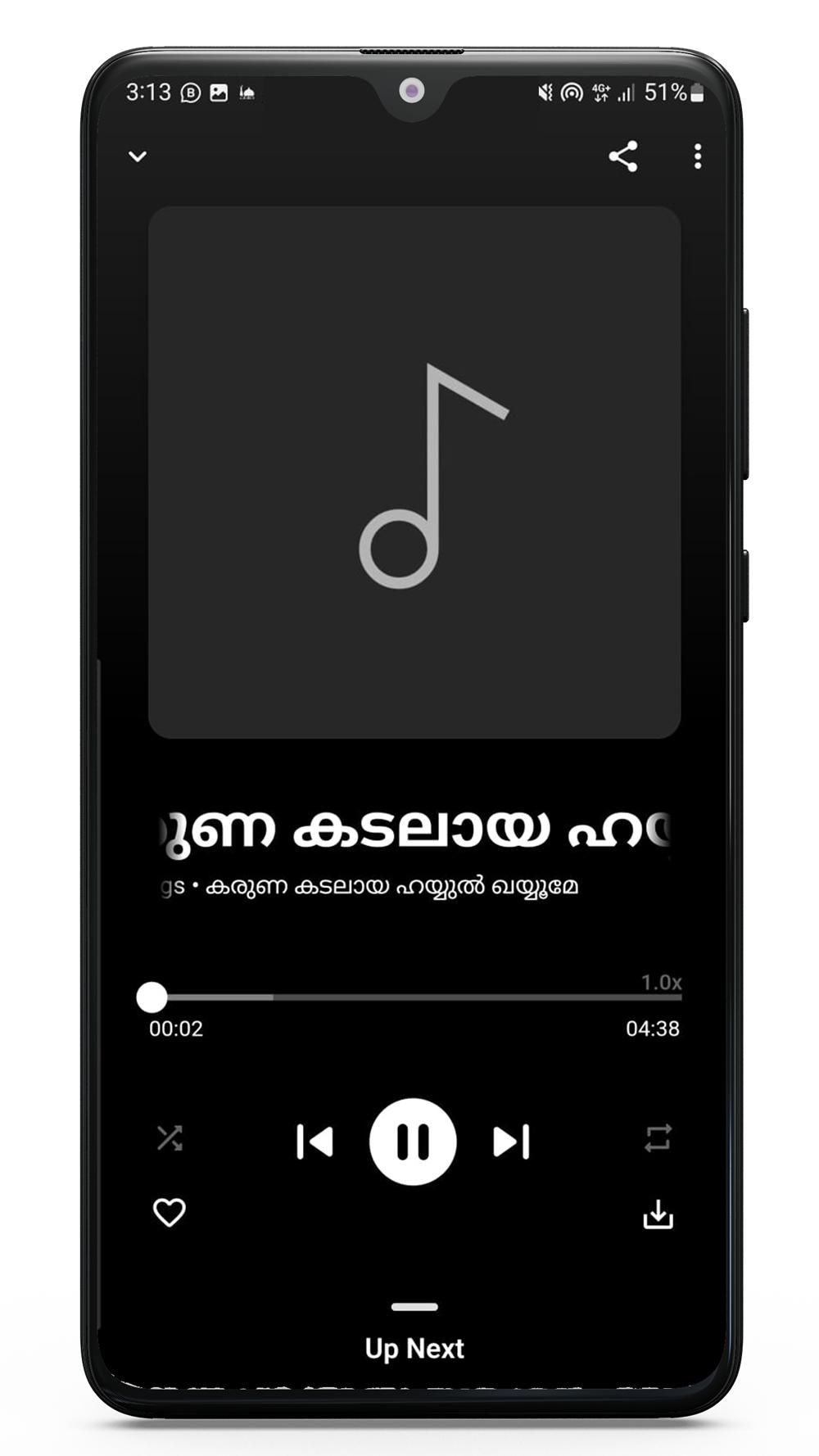Like the song with the heart

170,1212
